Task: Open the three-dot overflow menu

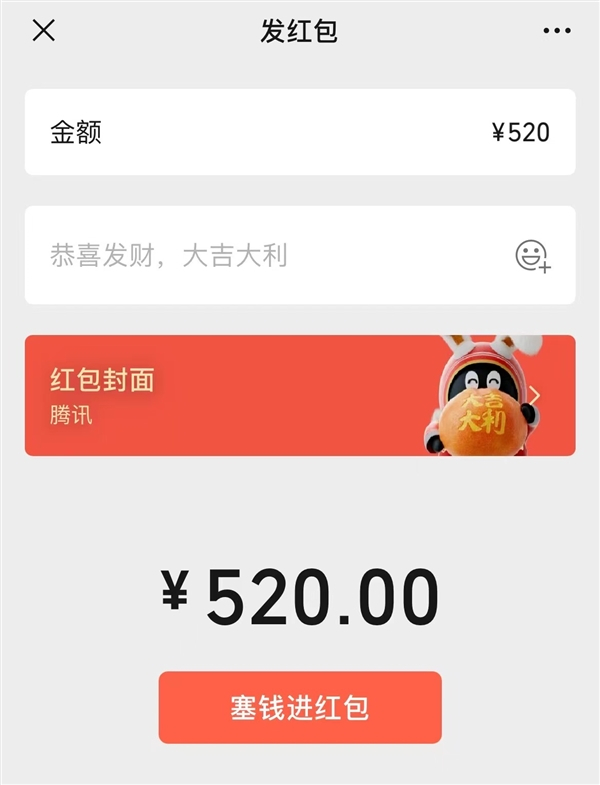Action: point(557,31)
